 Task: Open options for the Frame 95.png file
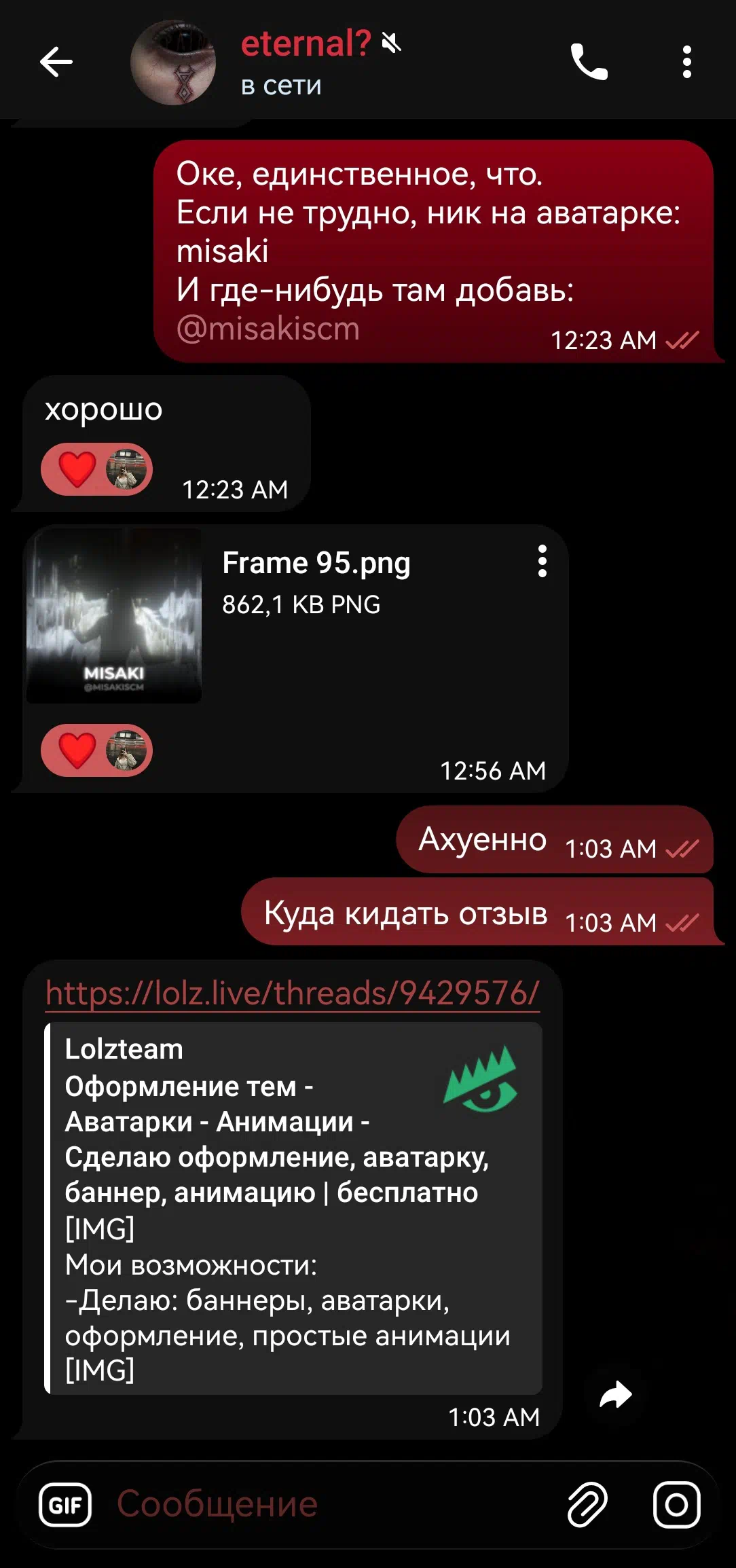tap(542, 562)
